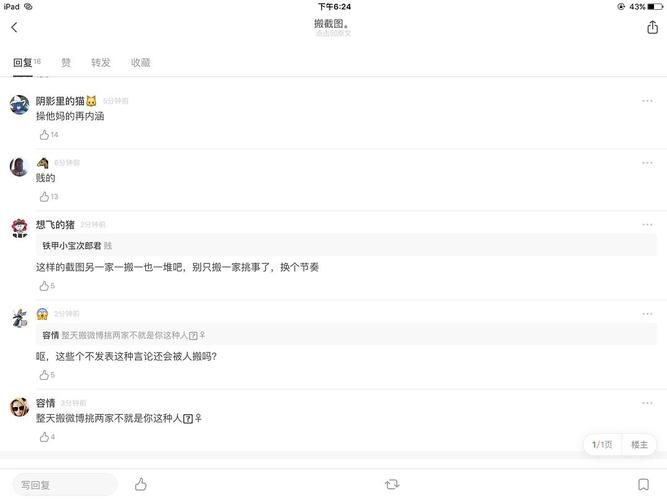Switch to the 转发 tab
This screenshot has width=667, height=500.
101,62
